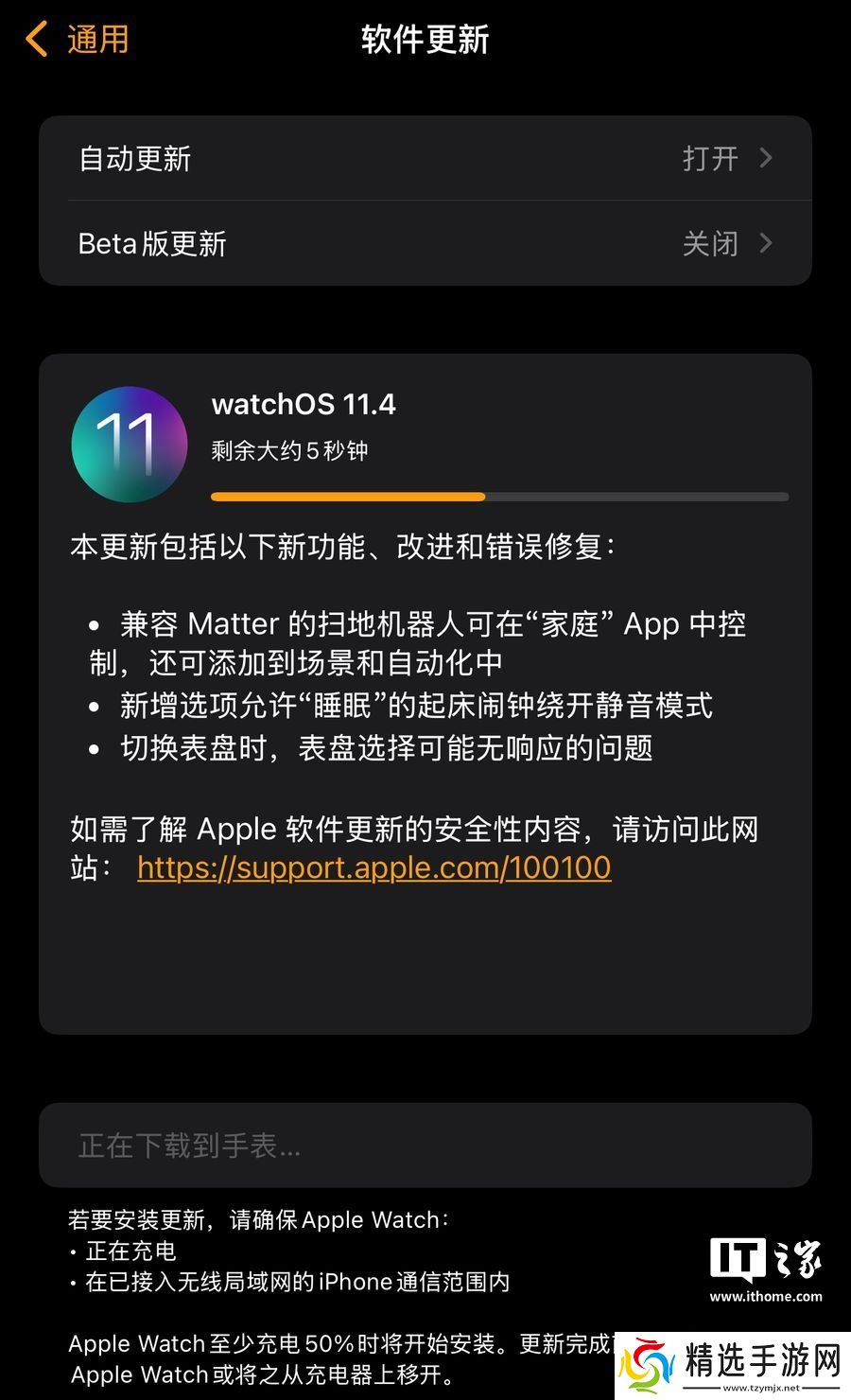
Task: Open the Beta版更新 setting row
Action: [x=425, y=243]
